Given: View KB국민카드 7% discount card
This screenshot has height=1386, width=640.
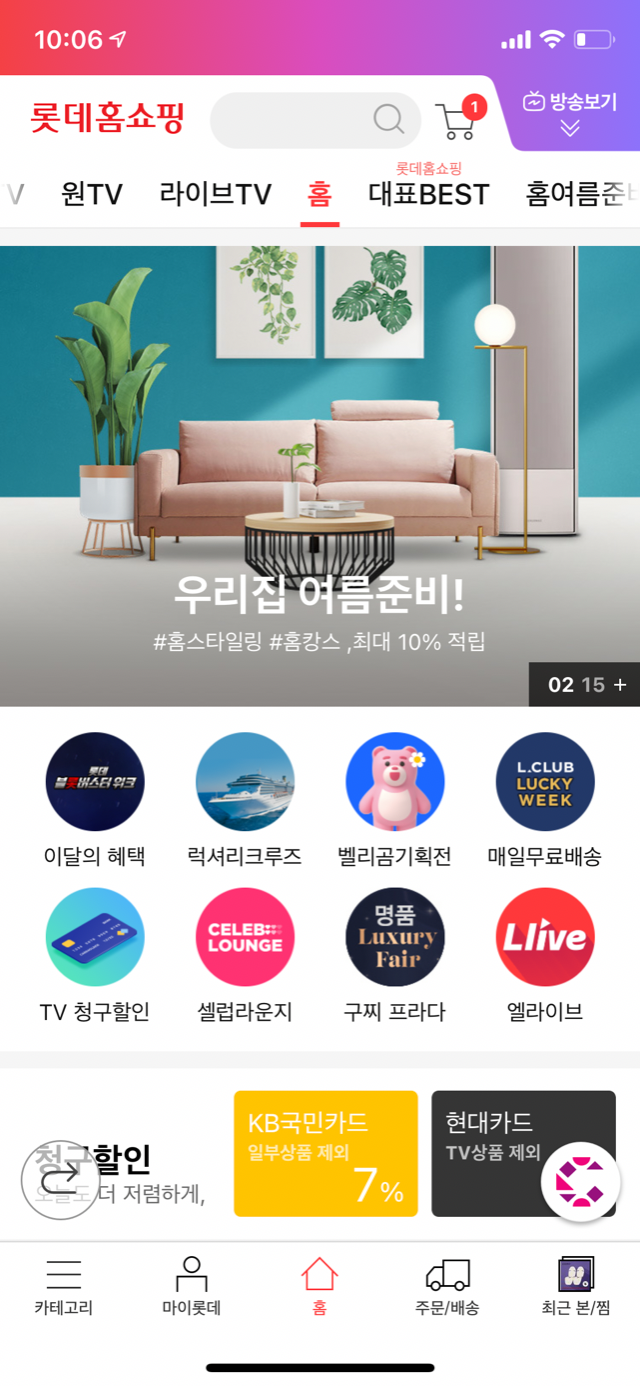Looking at the screenshot, I should (x=326, y=1153).
